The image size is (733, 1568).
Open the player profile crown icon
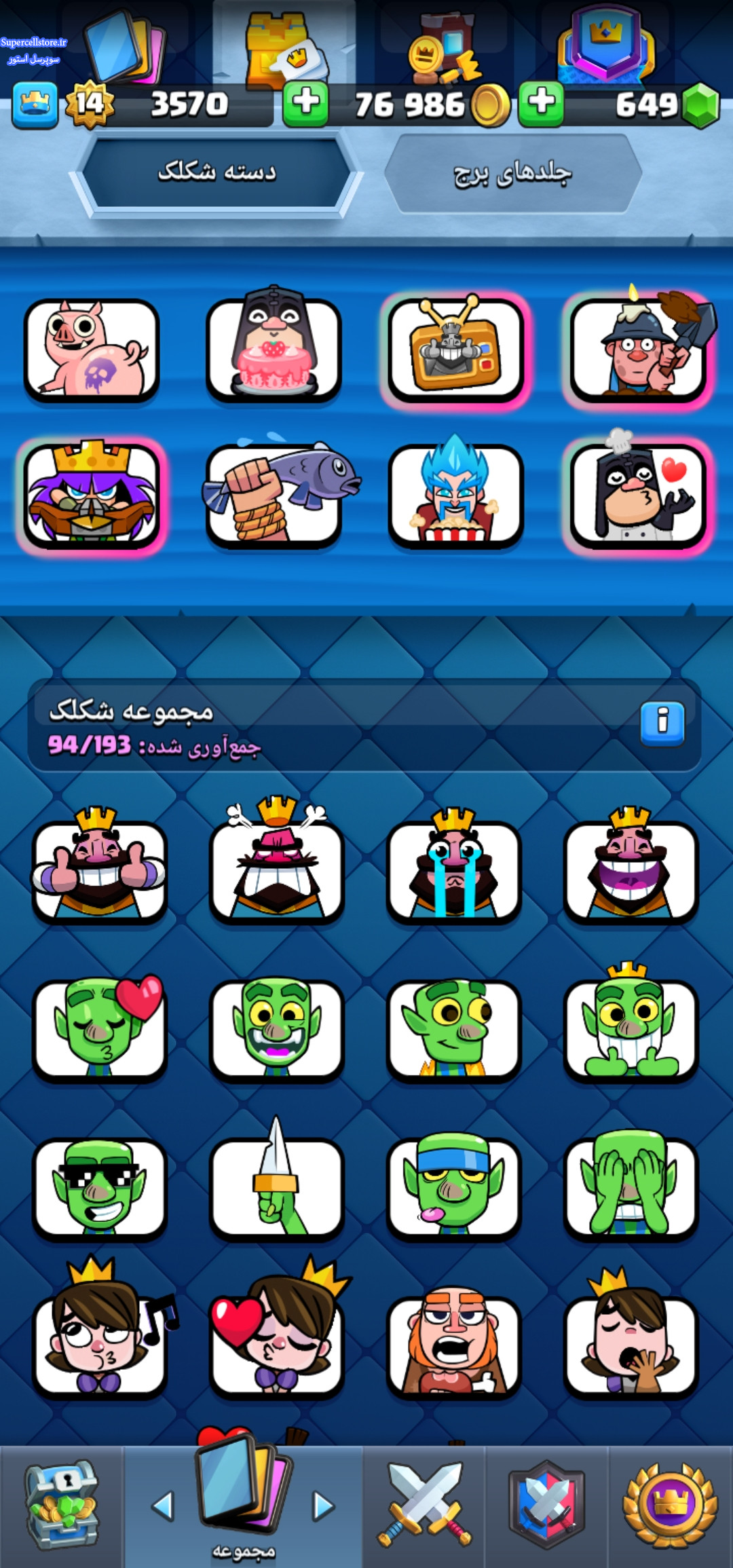click(35, 104)
